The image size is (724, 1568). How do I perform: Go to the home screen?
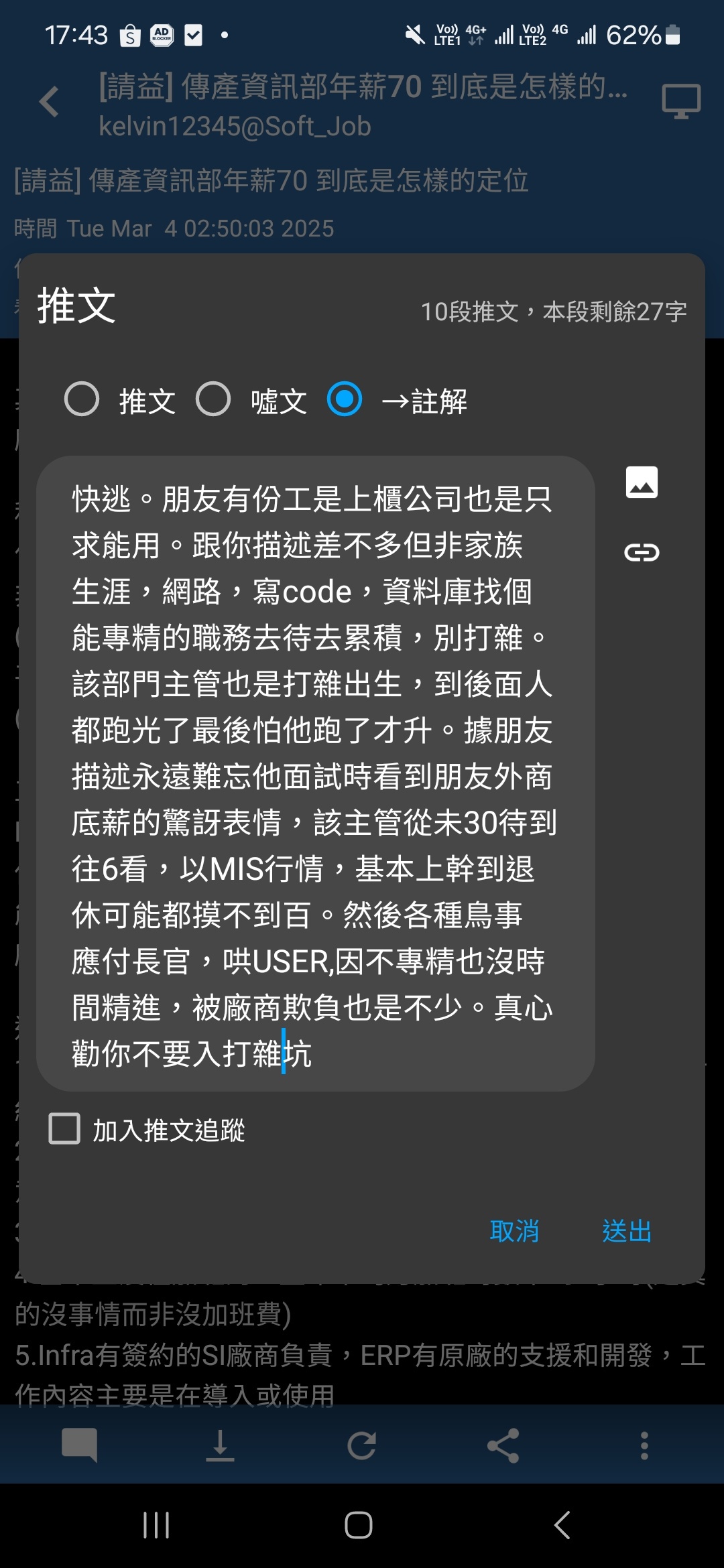click(359, 1525)
